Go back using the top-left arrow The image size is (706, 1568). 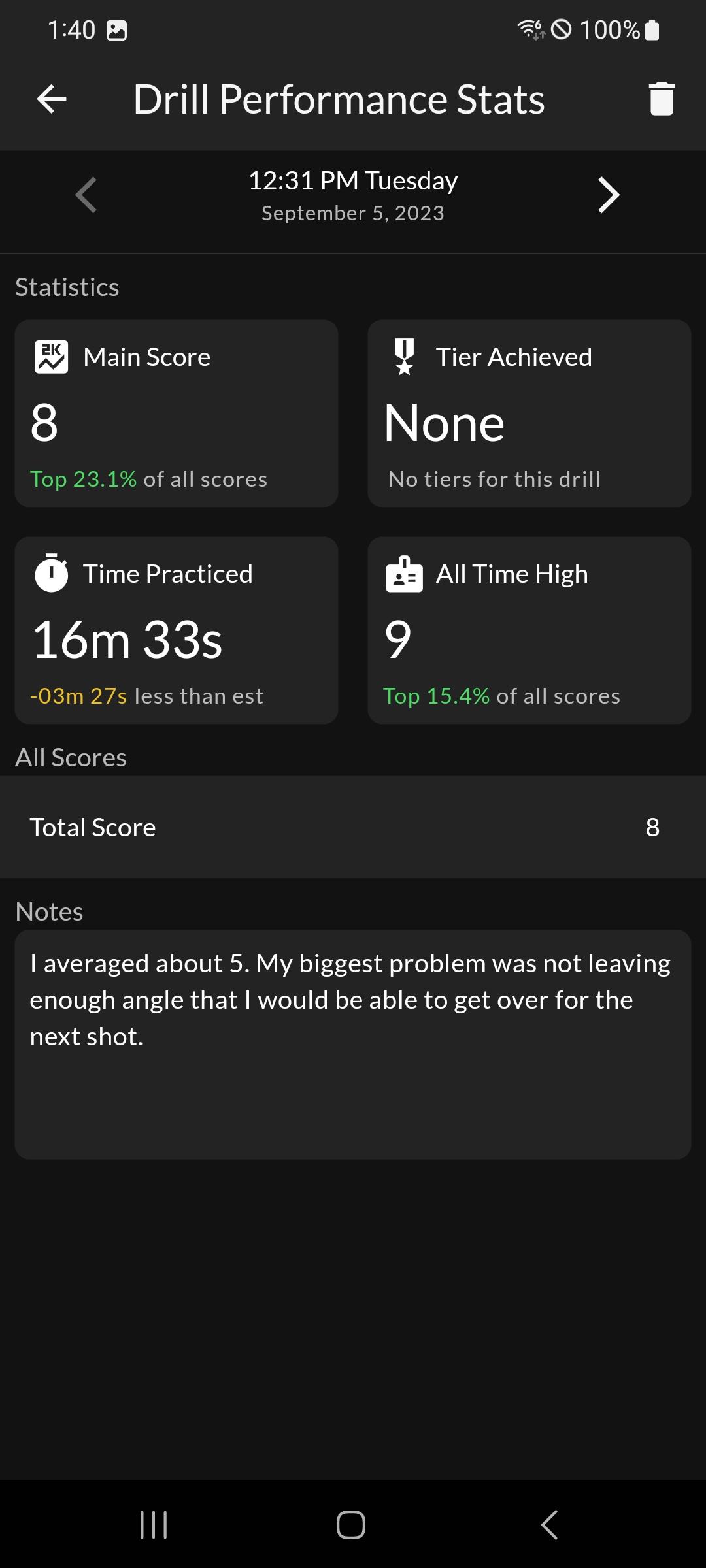point(52,99)
